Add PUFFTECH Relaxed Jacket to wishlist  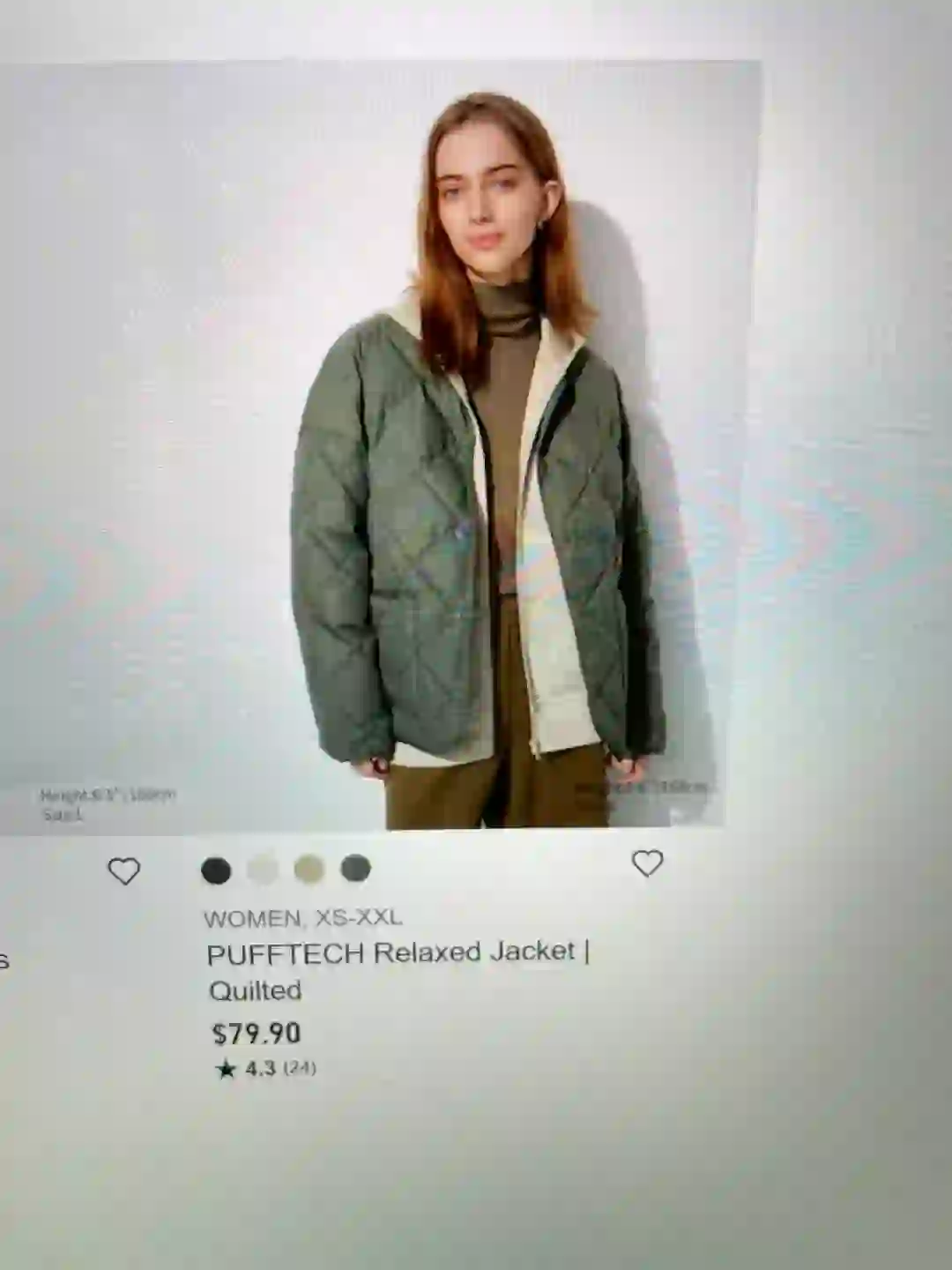coord(647,863)
